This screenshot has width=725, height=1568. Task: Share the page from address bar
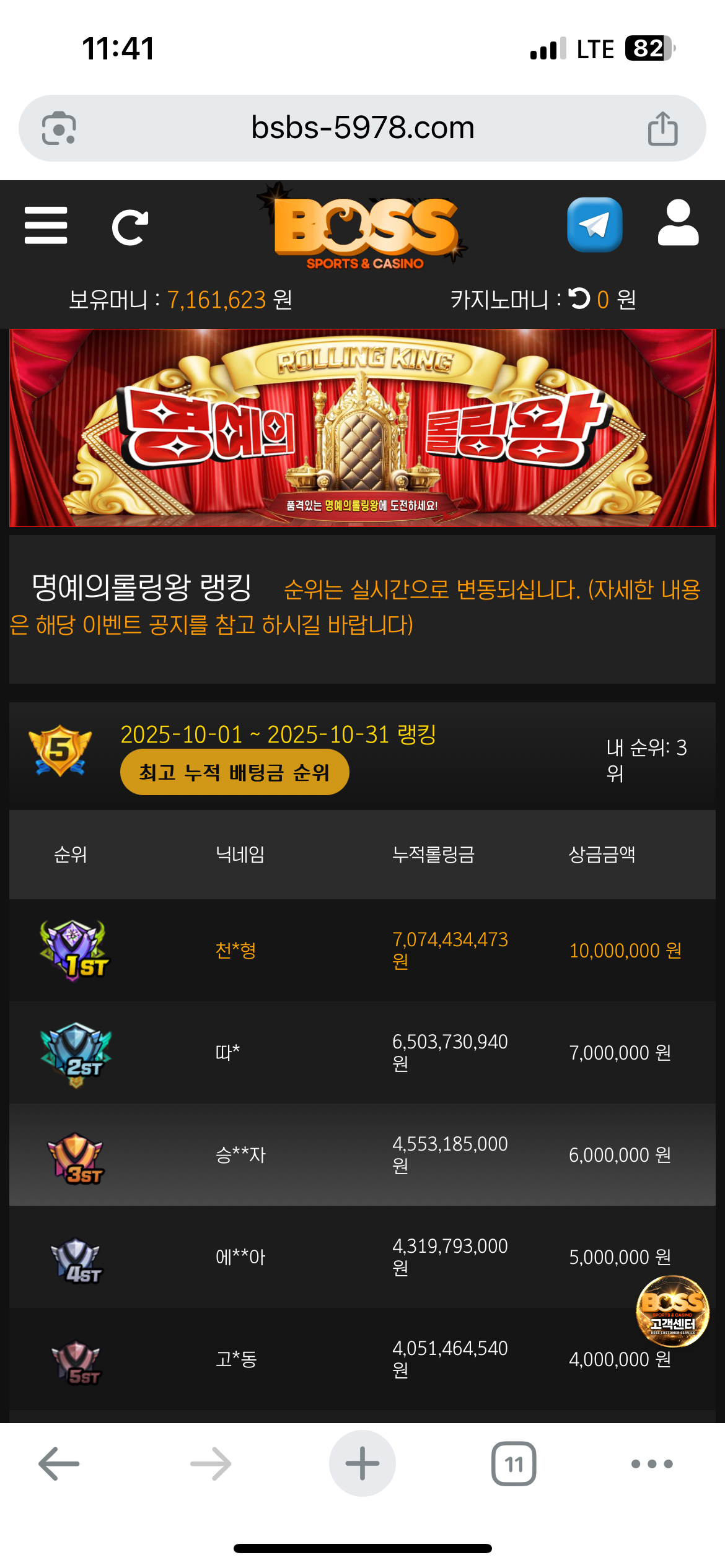[662, 128]
